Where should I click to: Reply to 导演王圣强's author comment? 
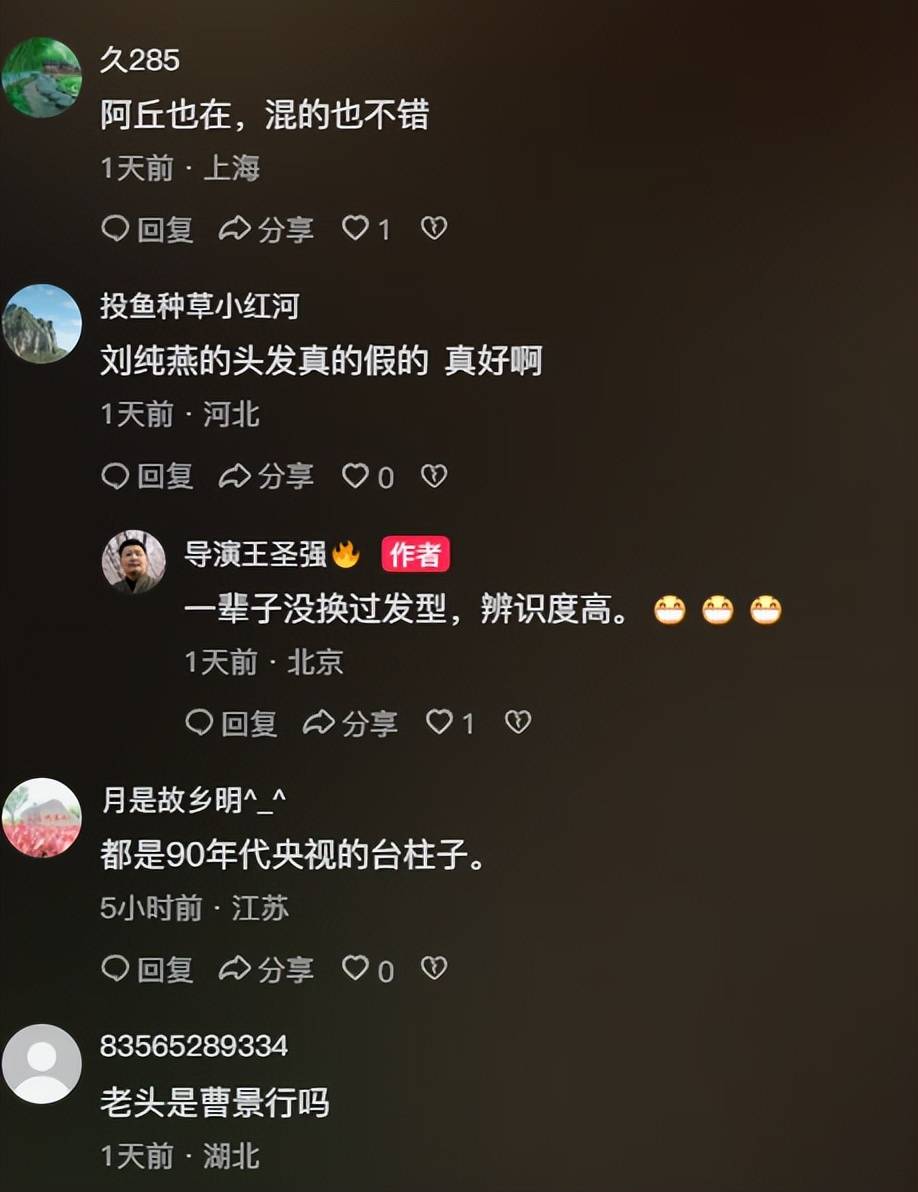click(231, 723)
